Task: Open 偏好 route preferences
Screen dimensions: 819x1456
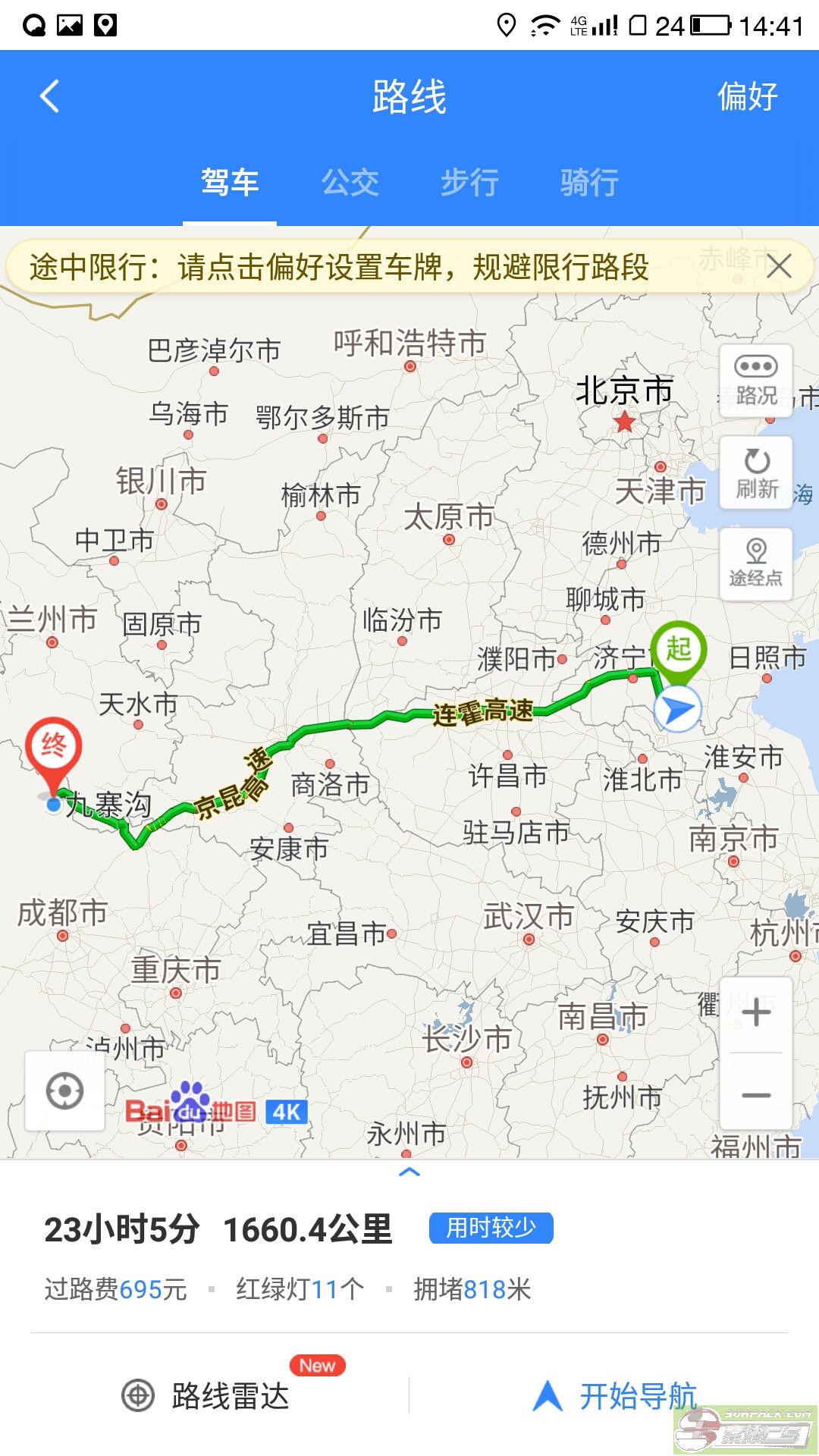Action: click(747, 97)
